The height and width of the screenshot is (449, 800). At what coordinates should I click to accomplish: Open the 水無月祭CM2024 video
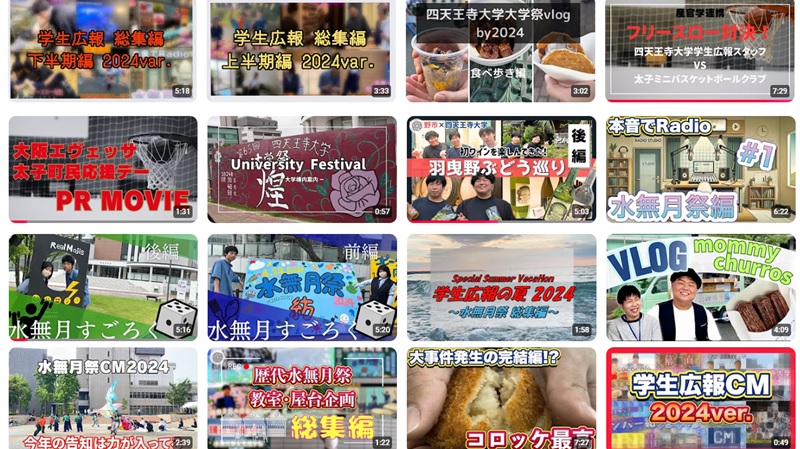(102, 398)
